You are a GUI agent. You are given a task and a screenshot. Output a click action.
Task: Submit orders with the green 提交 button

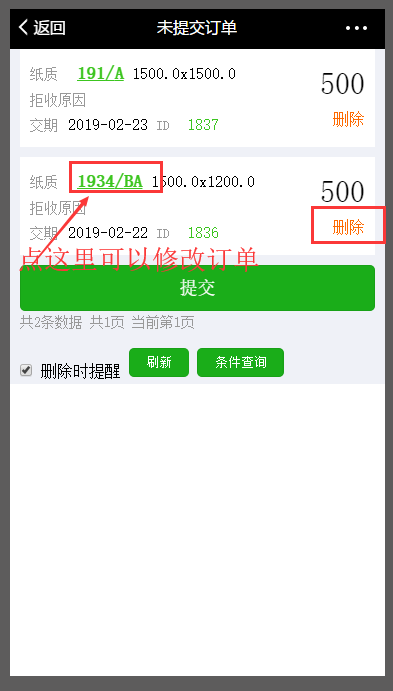tap(197, 288)
